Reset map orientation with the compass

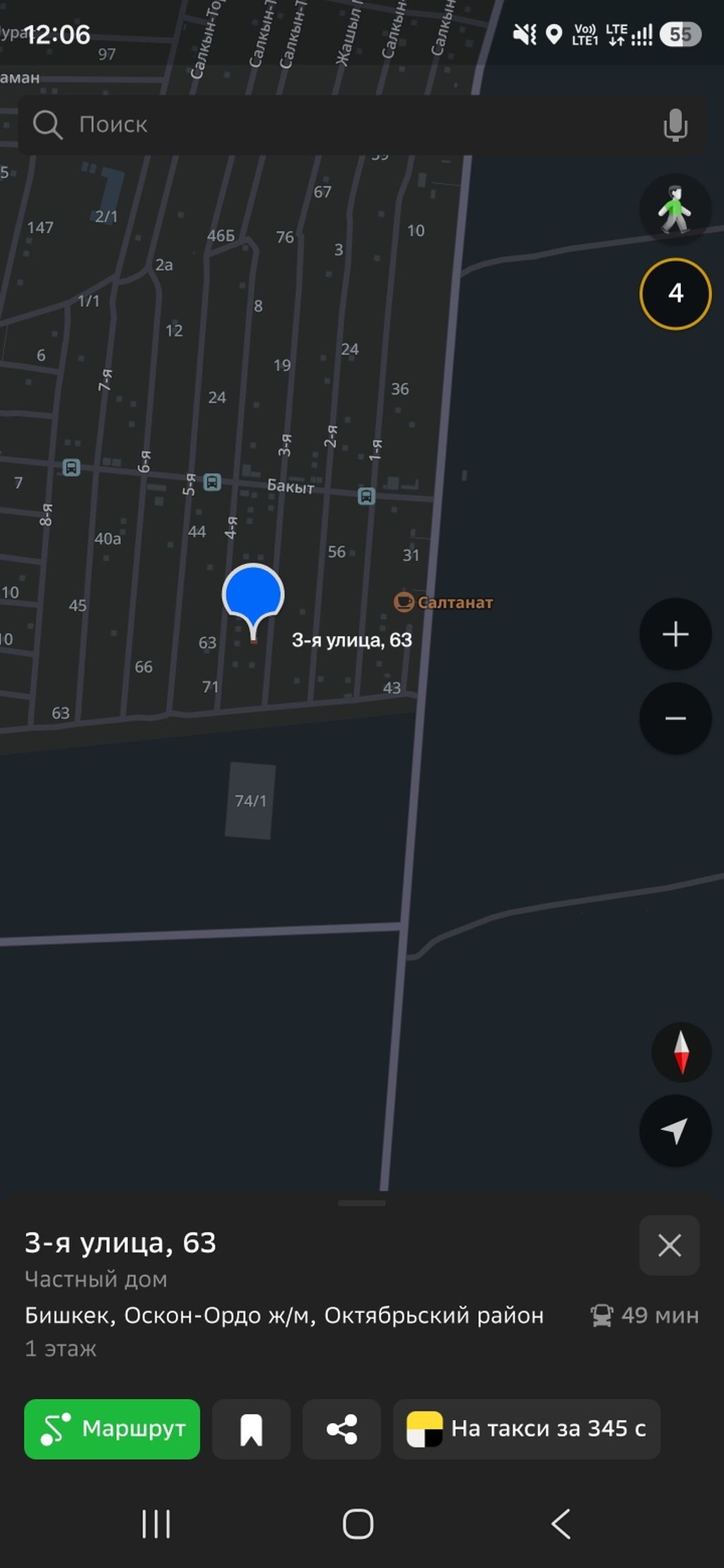pos(681,1052)
